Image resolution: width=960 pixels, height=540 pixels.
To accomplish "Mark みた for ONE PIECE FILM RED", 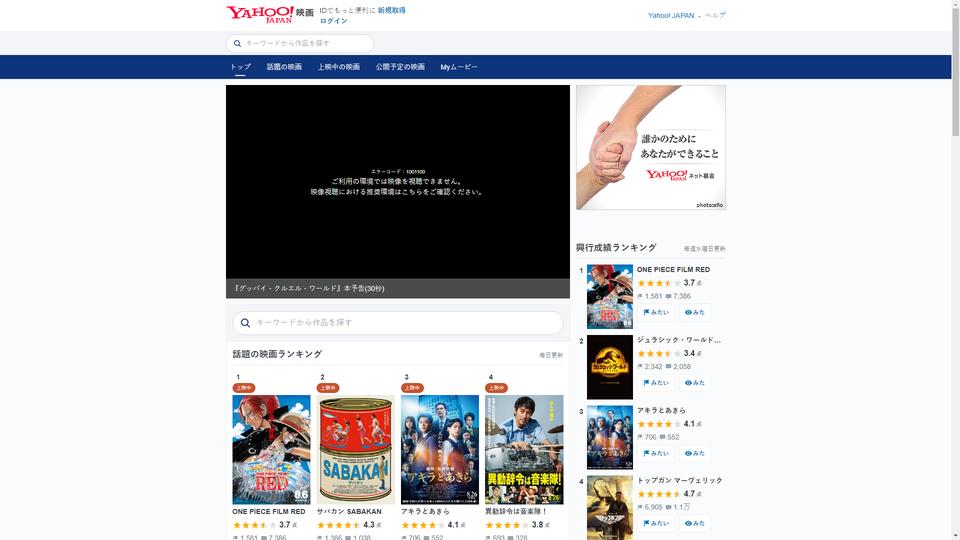I will coord(695,312).
